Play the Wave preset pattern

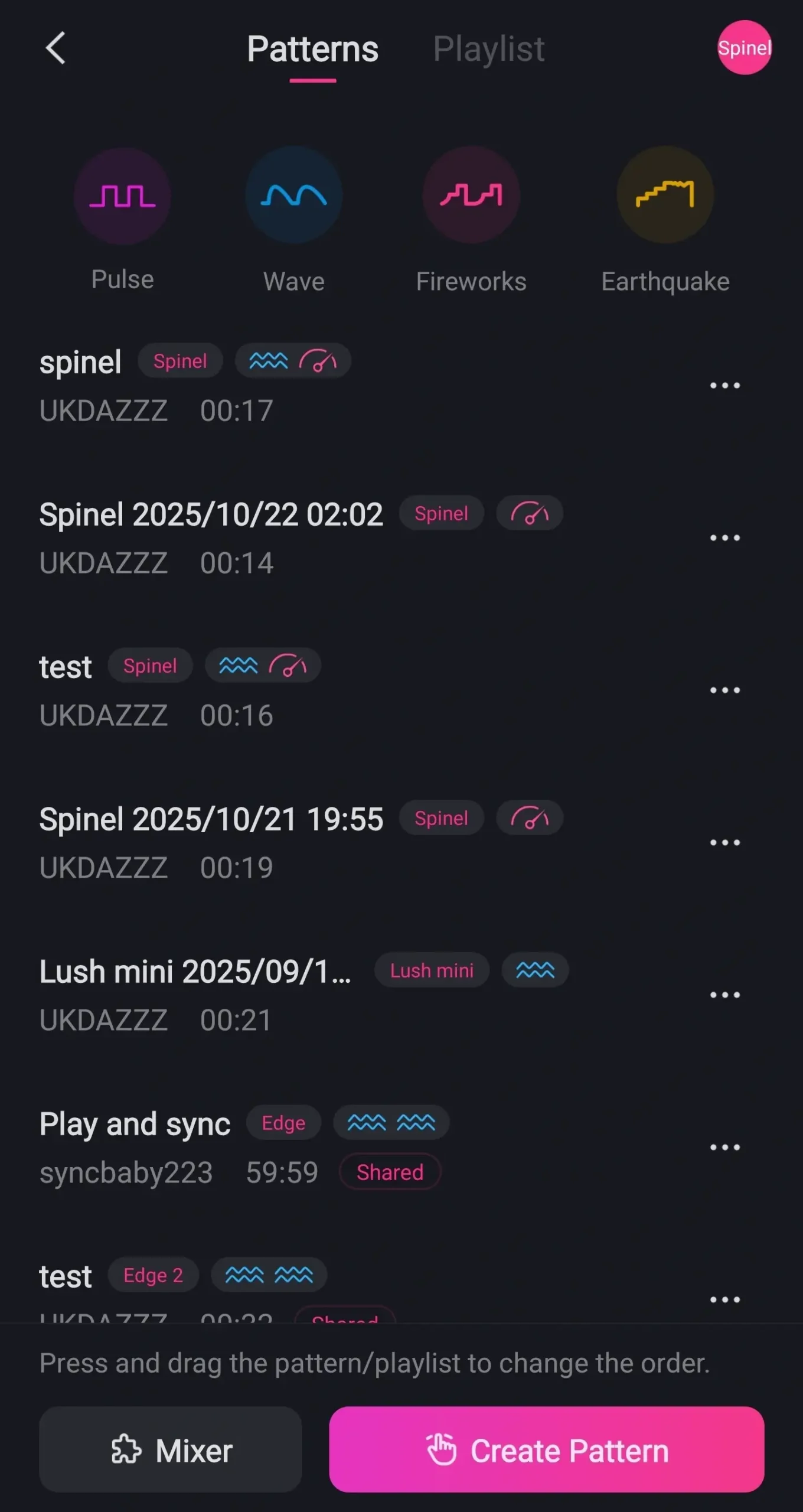click(294, 195)
